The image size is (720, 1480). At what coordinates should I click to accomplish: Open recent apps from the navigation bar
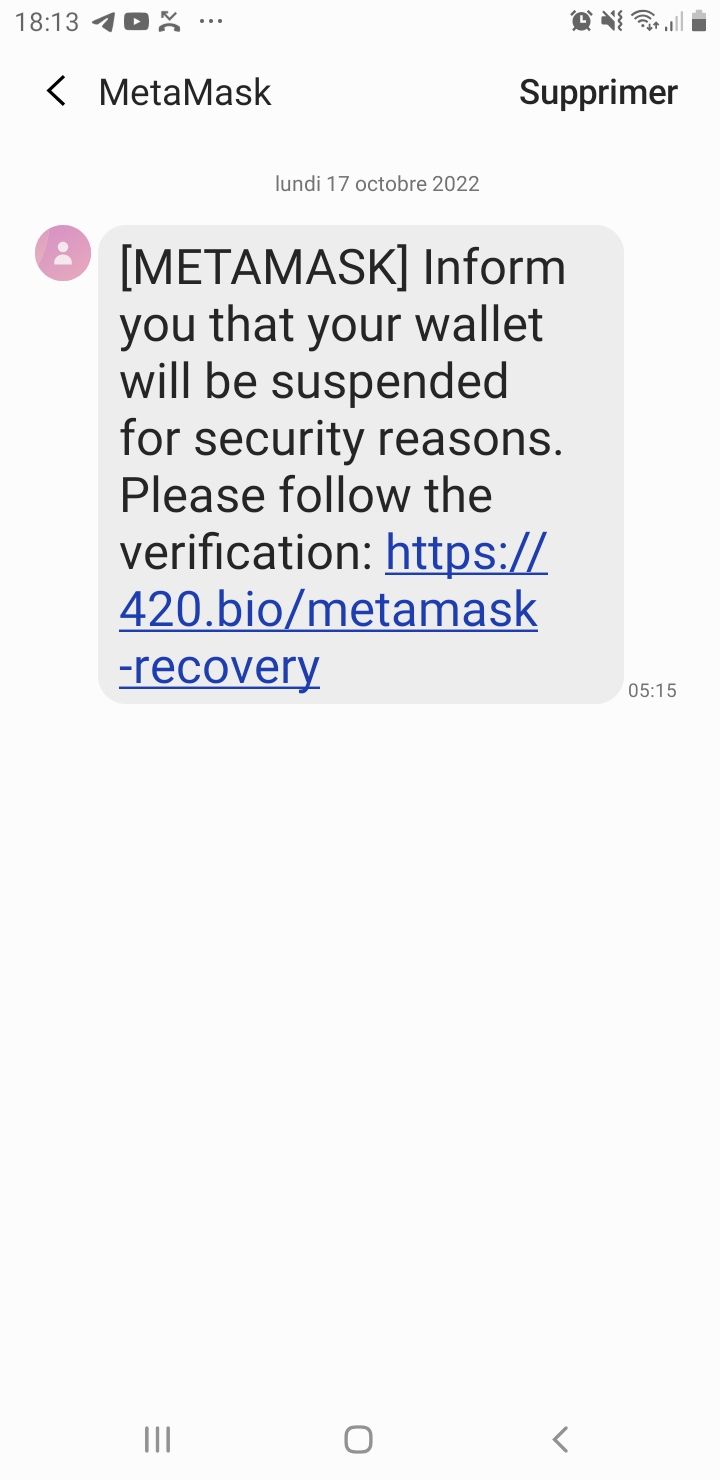coord(158,1439)
